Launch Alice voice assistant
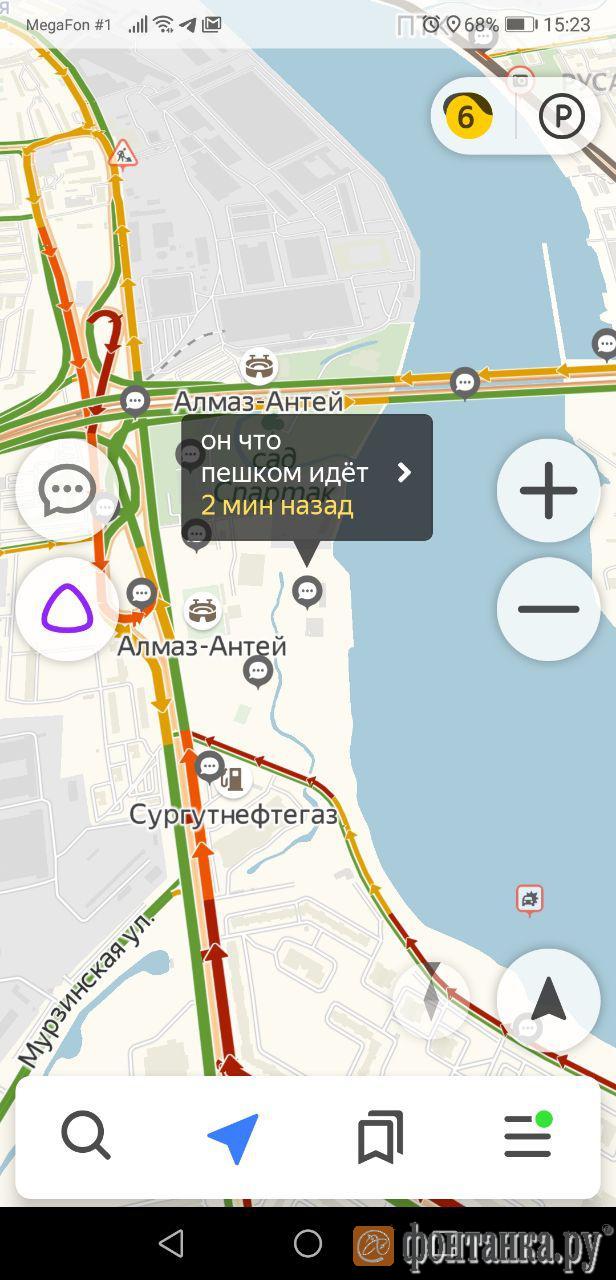Viewport: 616px width, 1280px height. (67, 608)
